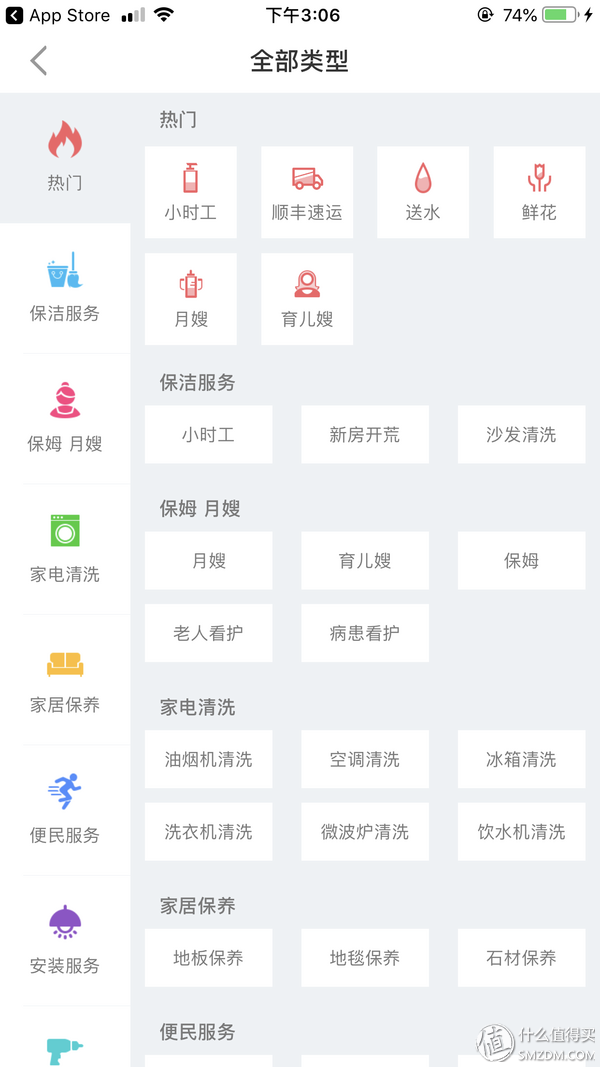Select the 保姆 月嫂 sidebar category
This screenshot has height=1067, width=600.
tap(65, 418)
